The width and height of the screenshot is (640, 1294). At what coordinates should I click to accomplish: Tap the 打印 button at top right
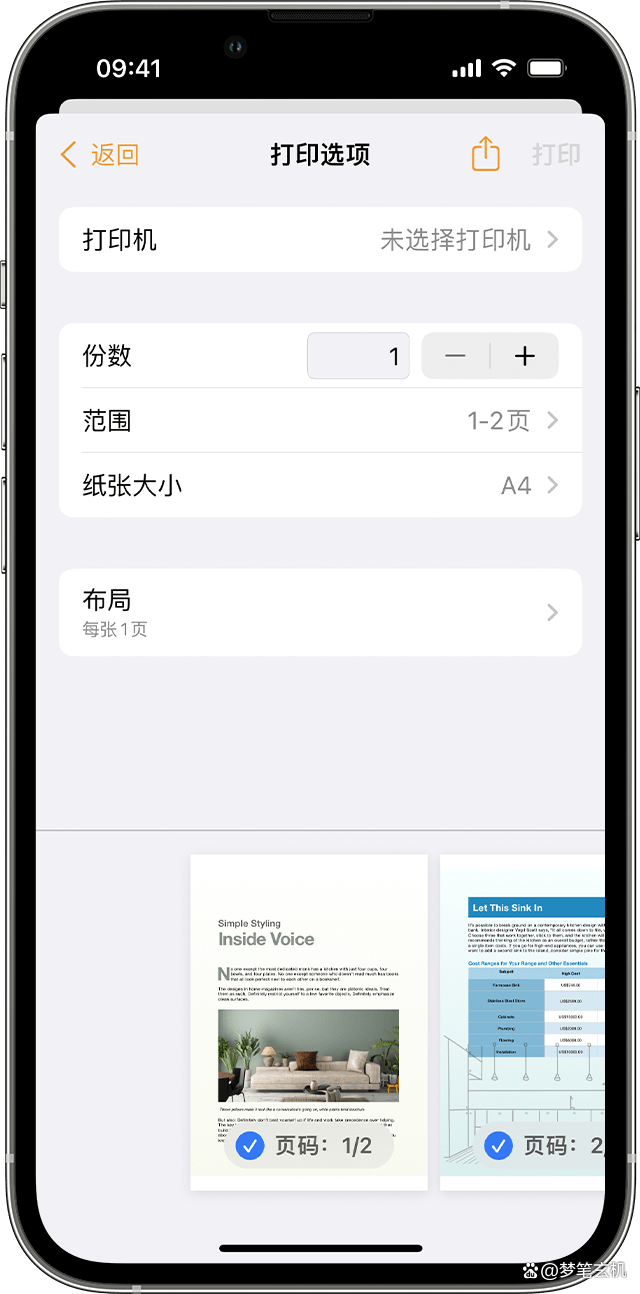click(555, 155)
